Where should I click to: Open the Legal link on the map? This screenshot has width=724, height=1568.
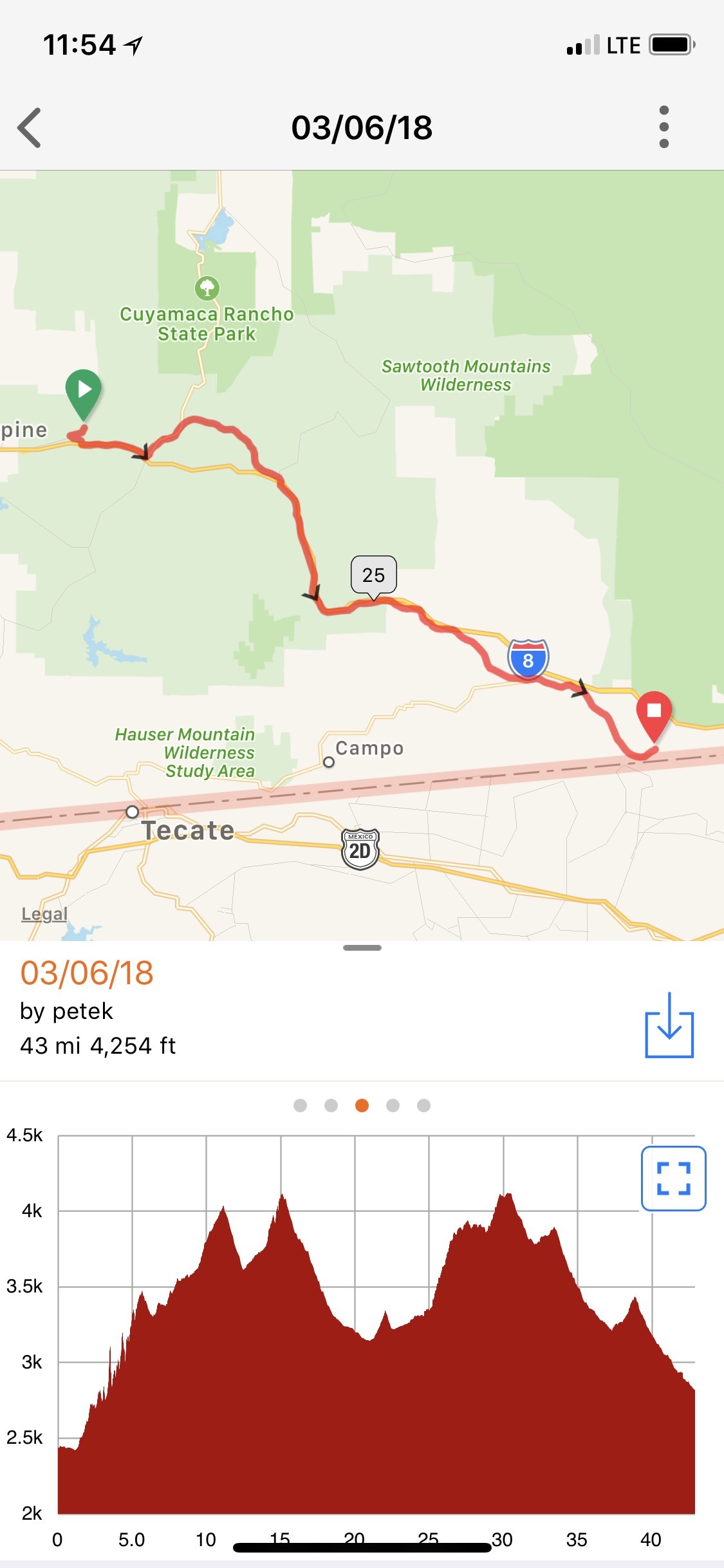coord(44,914)
